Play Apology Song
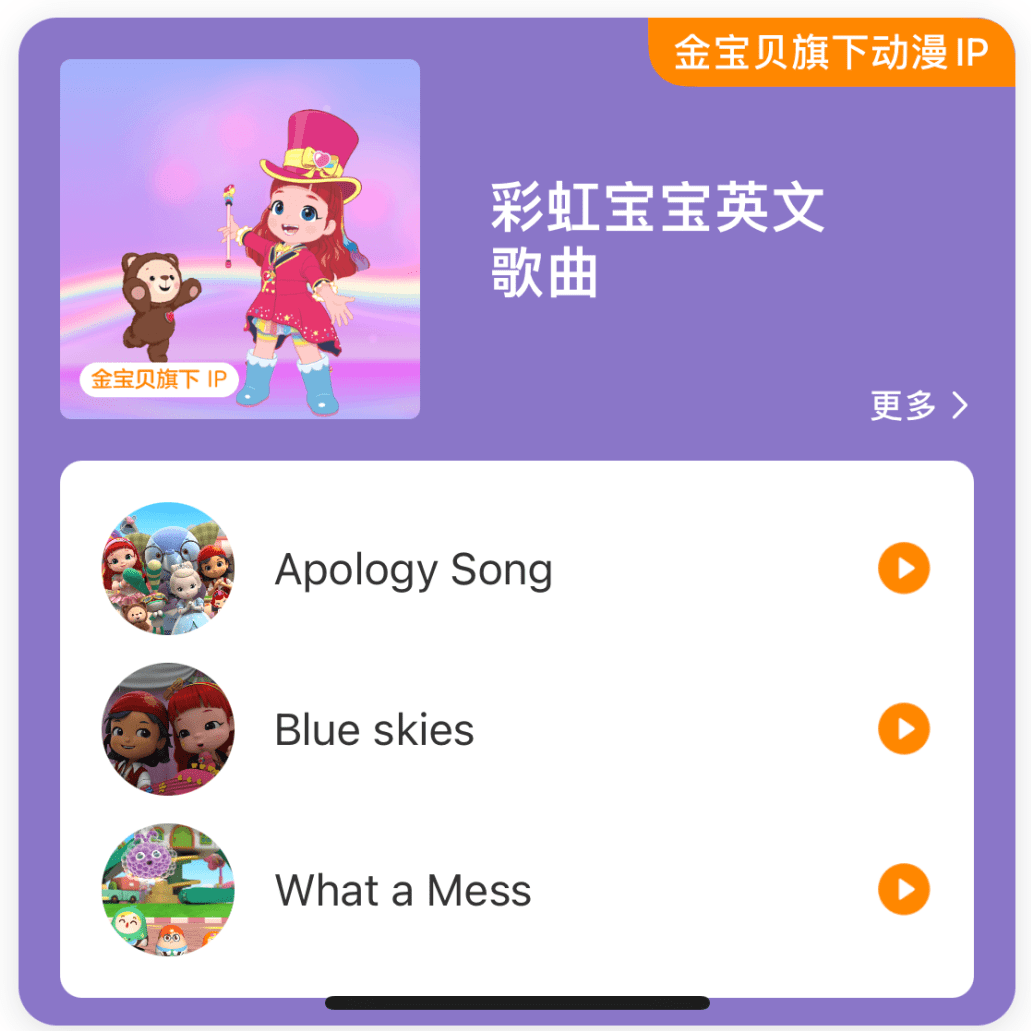 (x=904, y=569)
